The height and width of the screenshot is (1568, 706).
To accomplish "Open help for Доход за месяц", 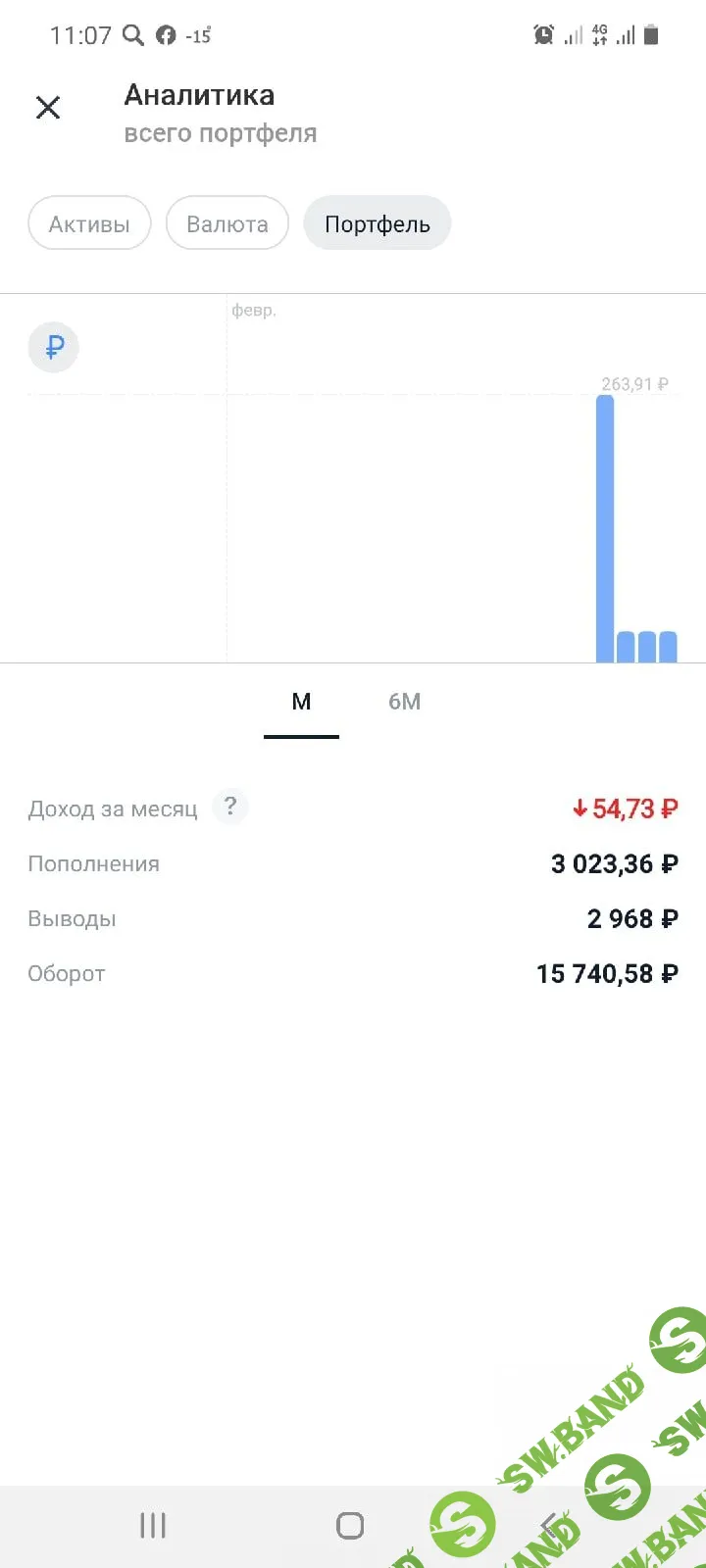I will [230, 807].
